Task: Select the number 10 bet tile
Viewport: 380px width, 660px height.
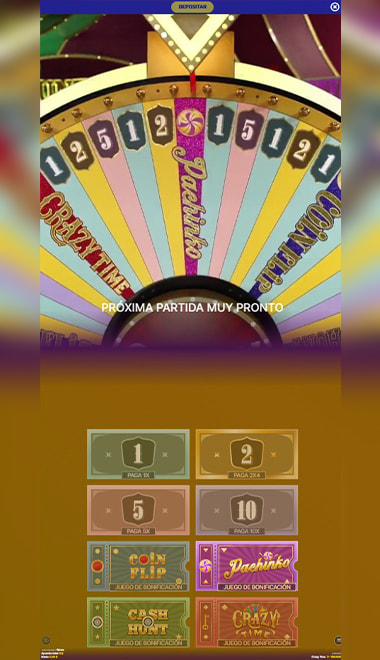Action: [247, 510]
